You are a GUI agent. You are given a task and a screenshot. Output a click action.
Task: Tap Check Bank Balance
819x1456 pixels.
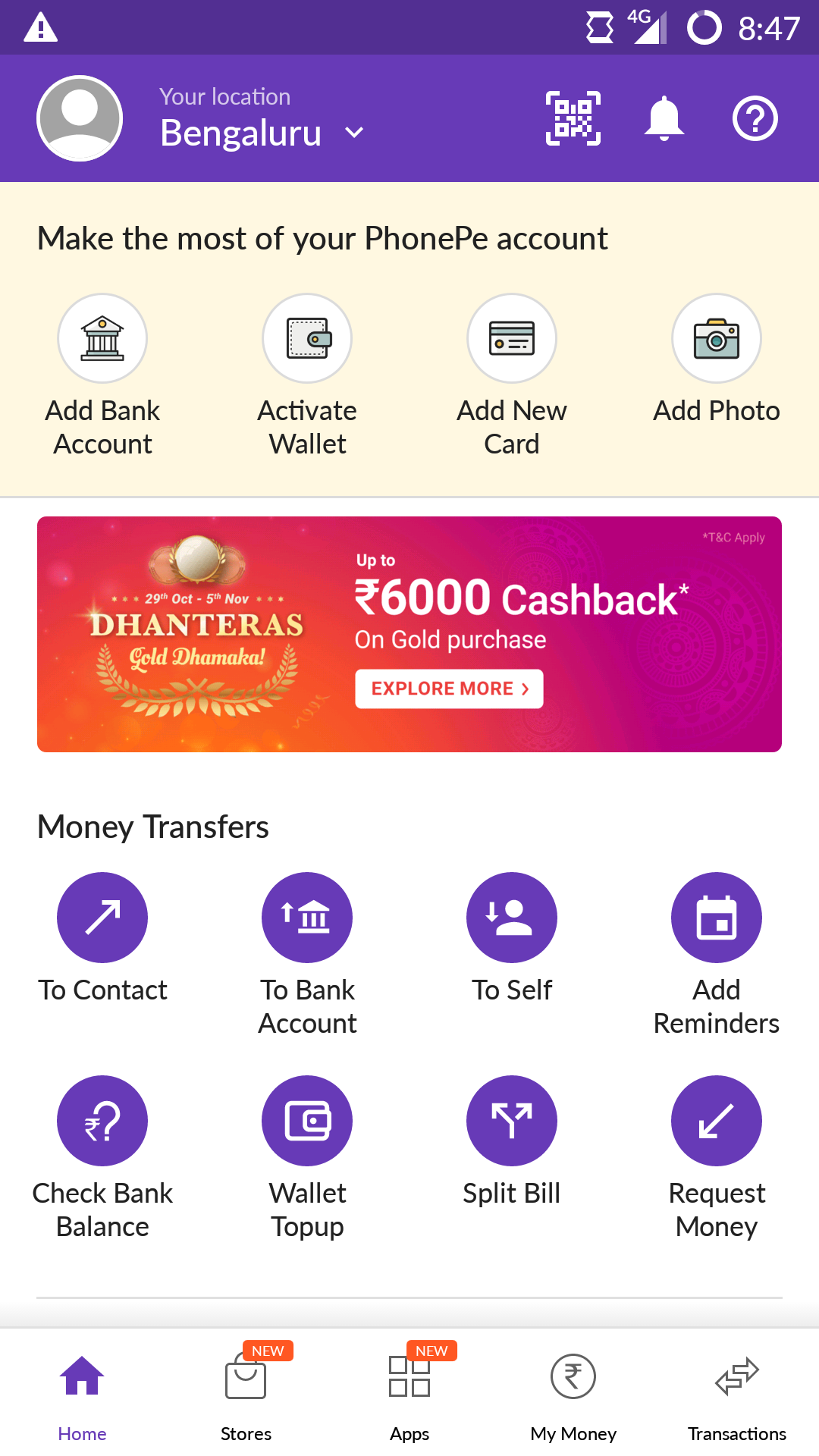pos(102,1121)
